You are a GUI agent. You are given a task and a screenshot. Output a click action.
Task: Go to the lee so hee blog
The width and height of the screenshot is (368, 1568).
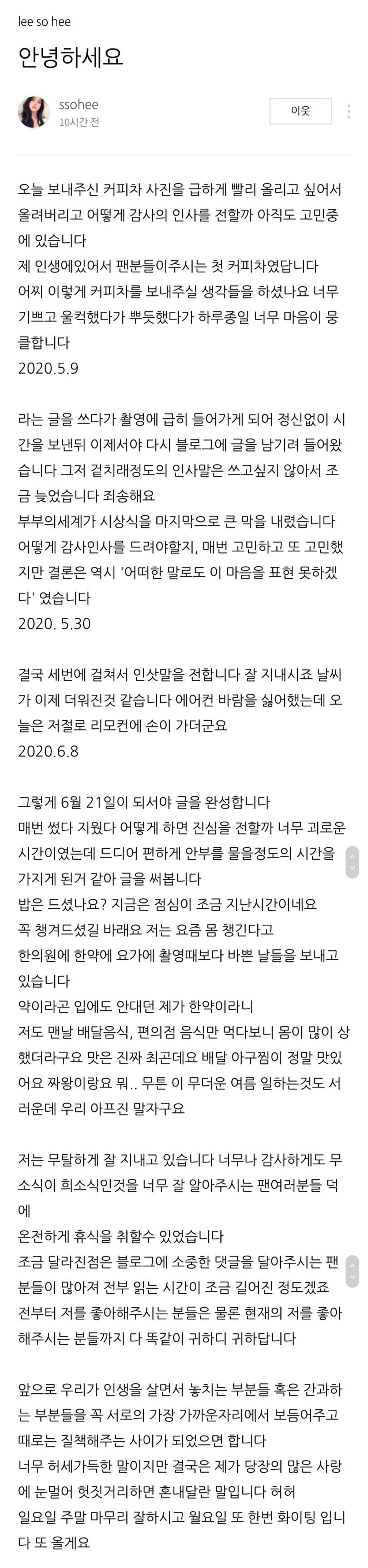44,21
